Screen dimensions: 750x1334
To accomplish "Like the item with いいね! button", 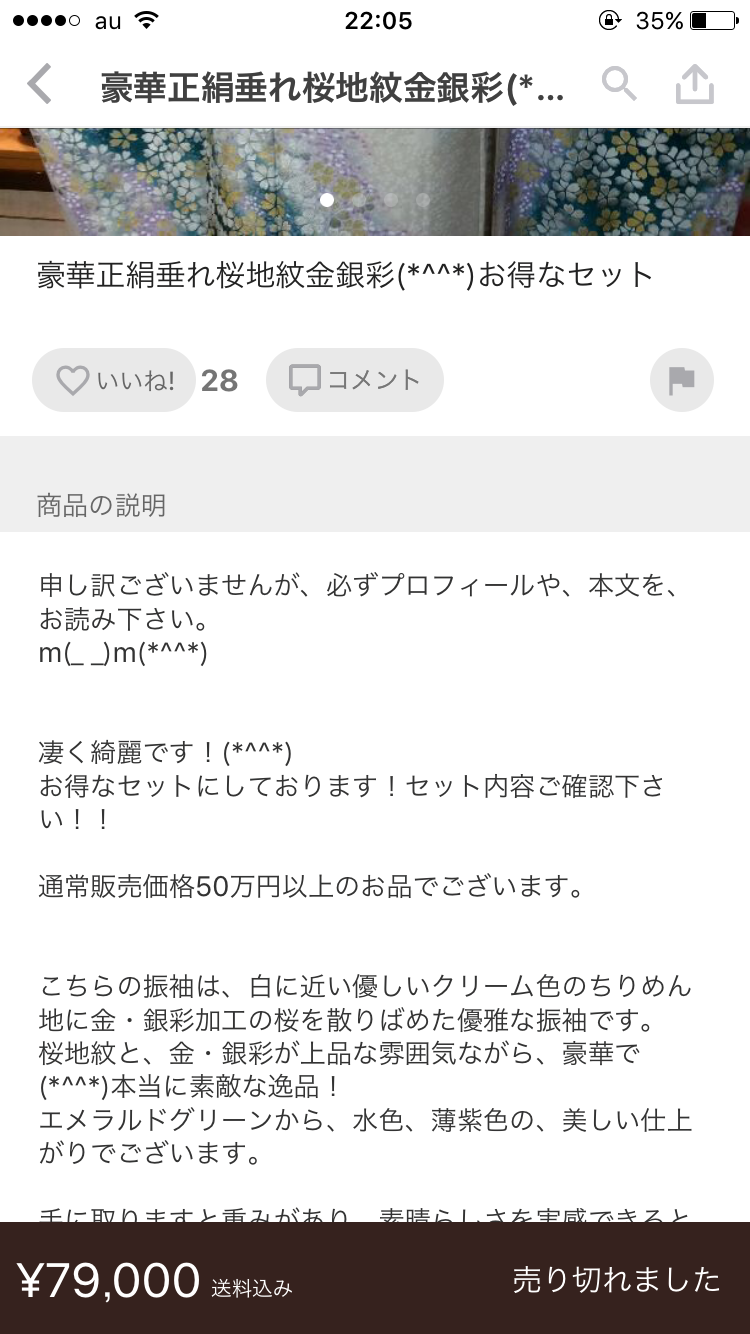I will [114, 380].
